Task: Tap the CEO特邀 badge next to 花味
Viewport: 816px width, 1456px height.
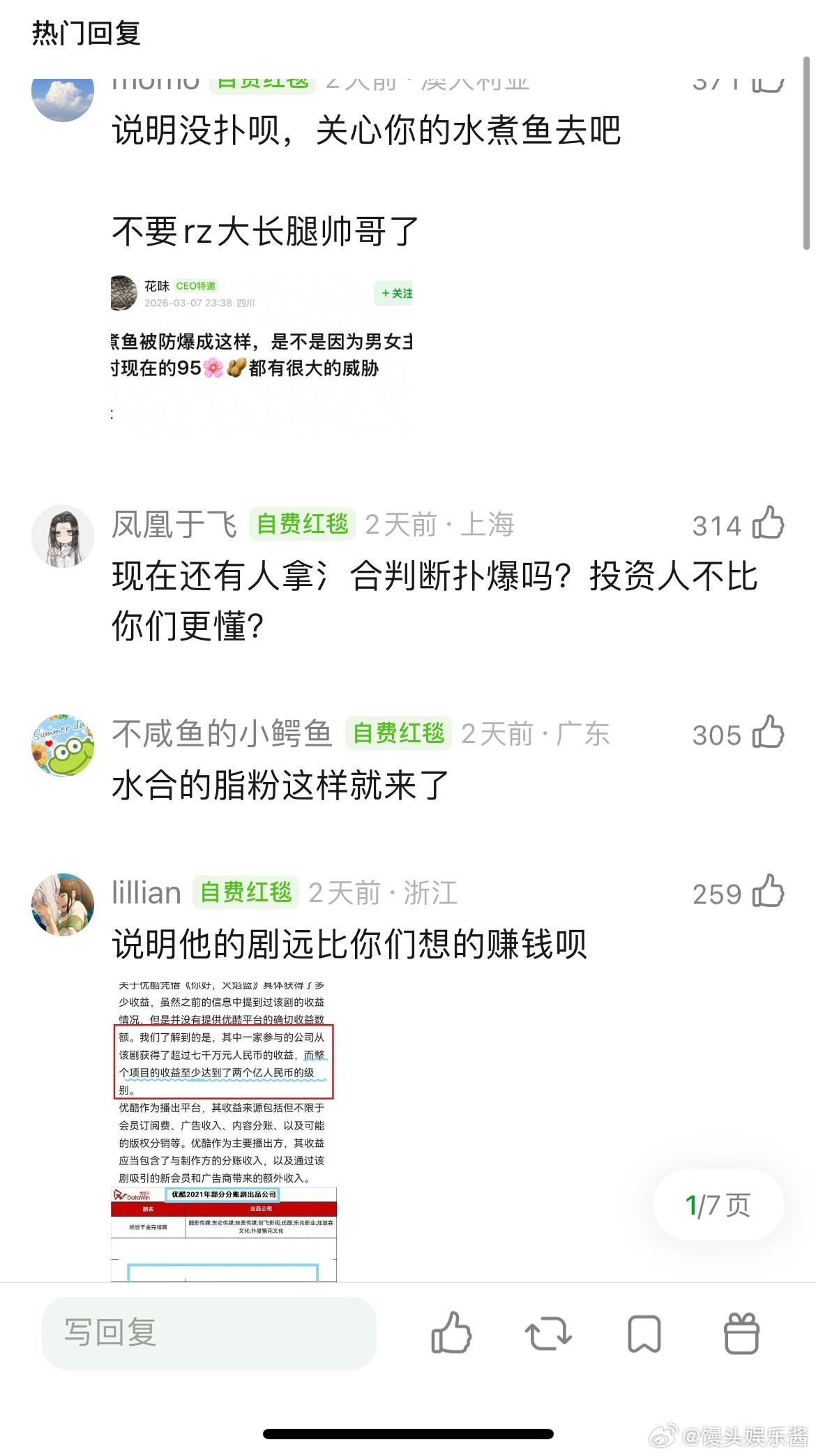Action: pyautogui.click(x=197, y=286)
